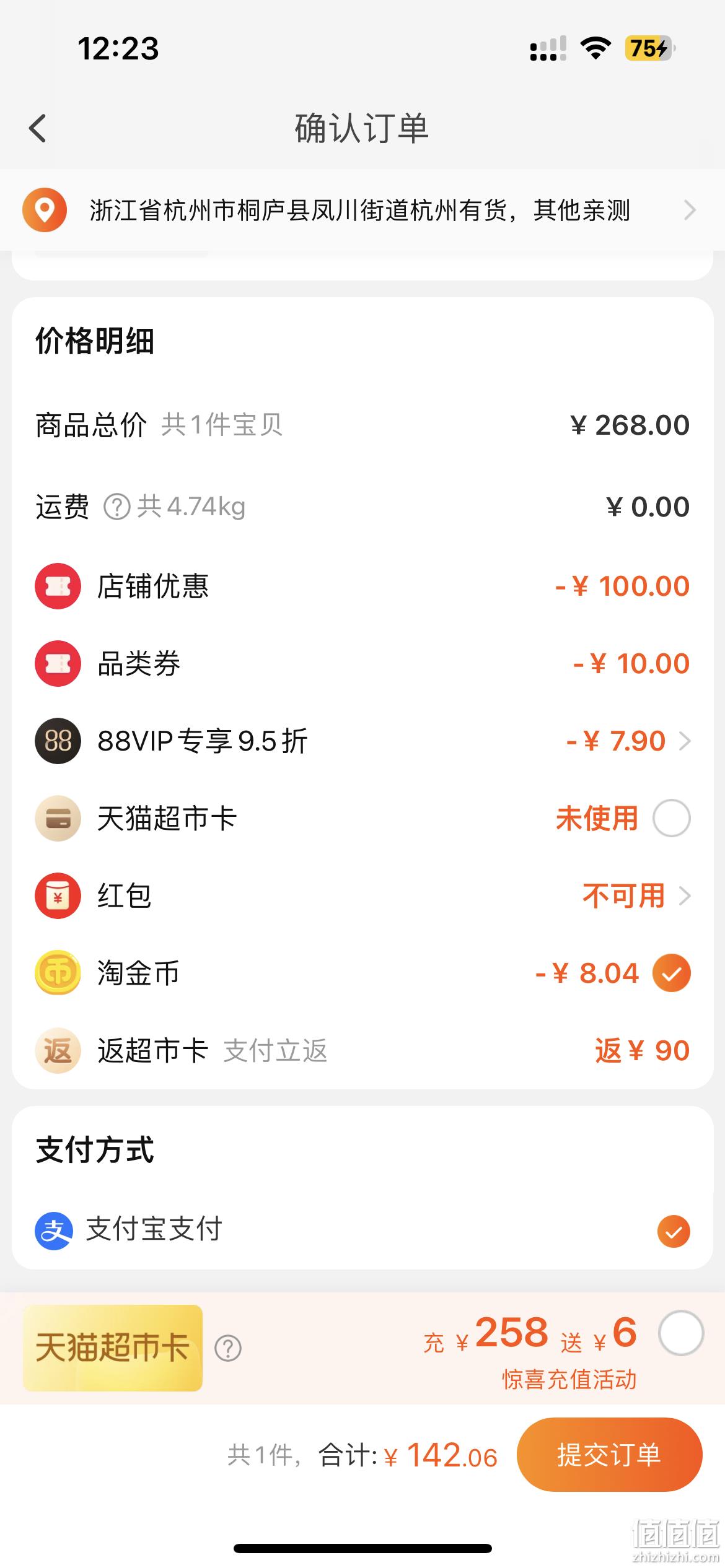Go back from the 确认订单 page

pos(38,129)
